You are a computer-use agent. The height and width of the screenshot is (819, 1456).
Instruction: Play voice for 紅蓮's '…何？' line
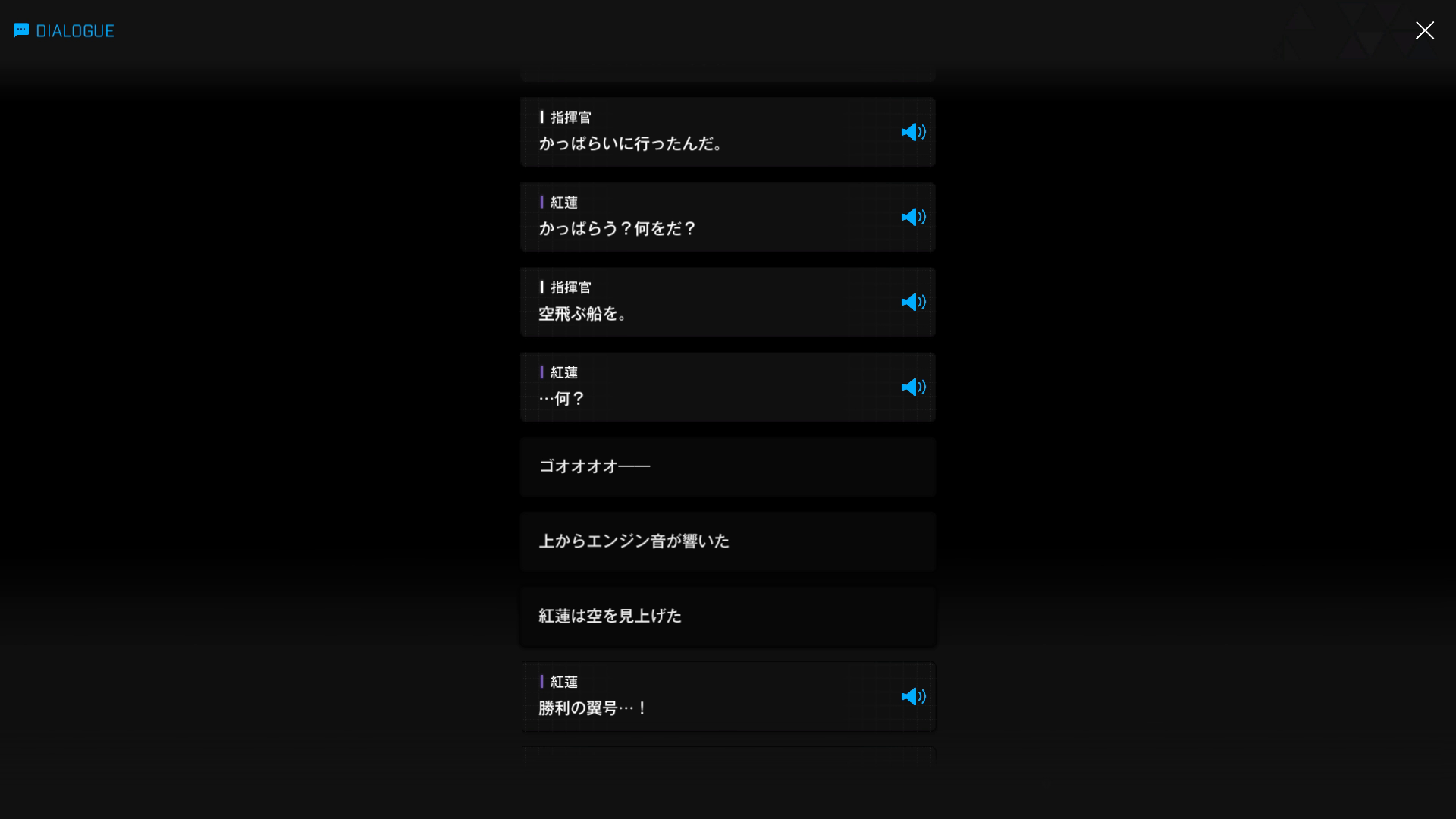pos(913,387)
